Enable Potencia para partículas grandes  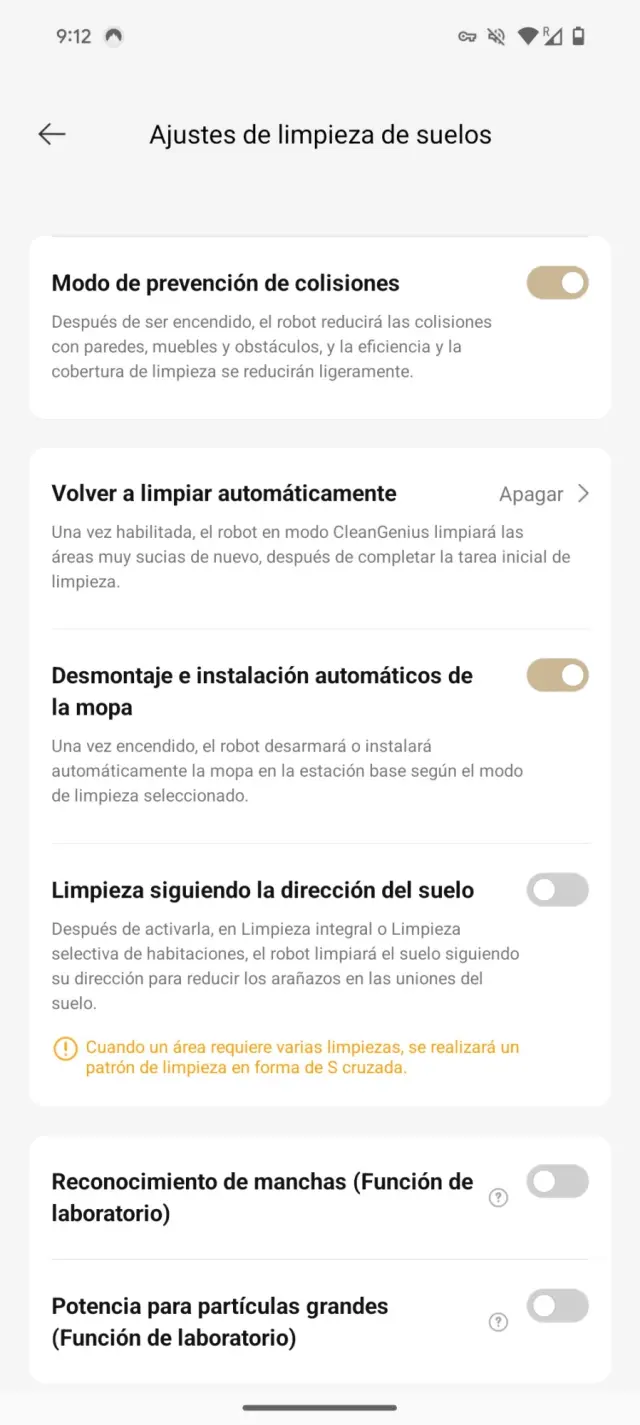point(557,1306)
